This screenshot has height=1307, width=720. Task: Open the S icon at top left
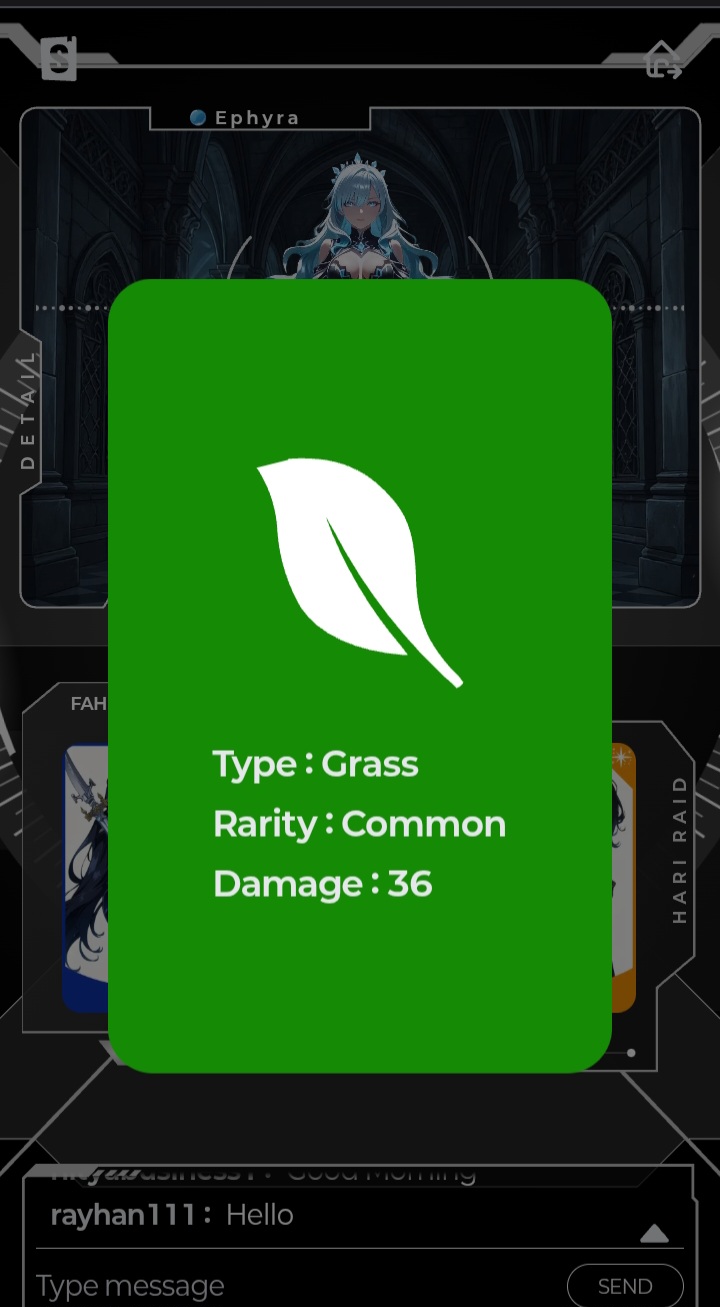click(x=59, y=58)
